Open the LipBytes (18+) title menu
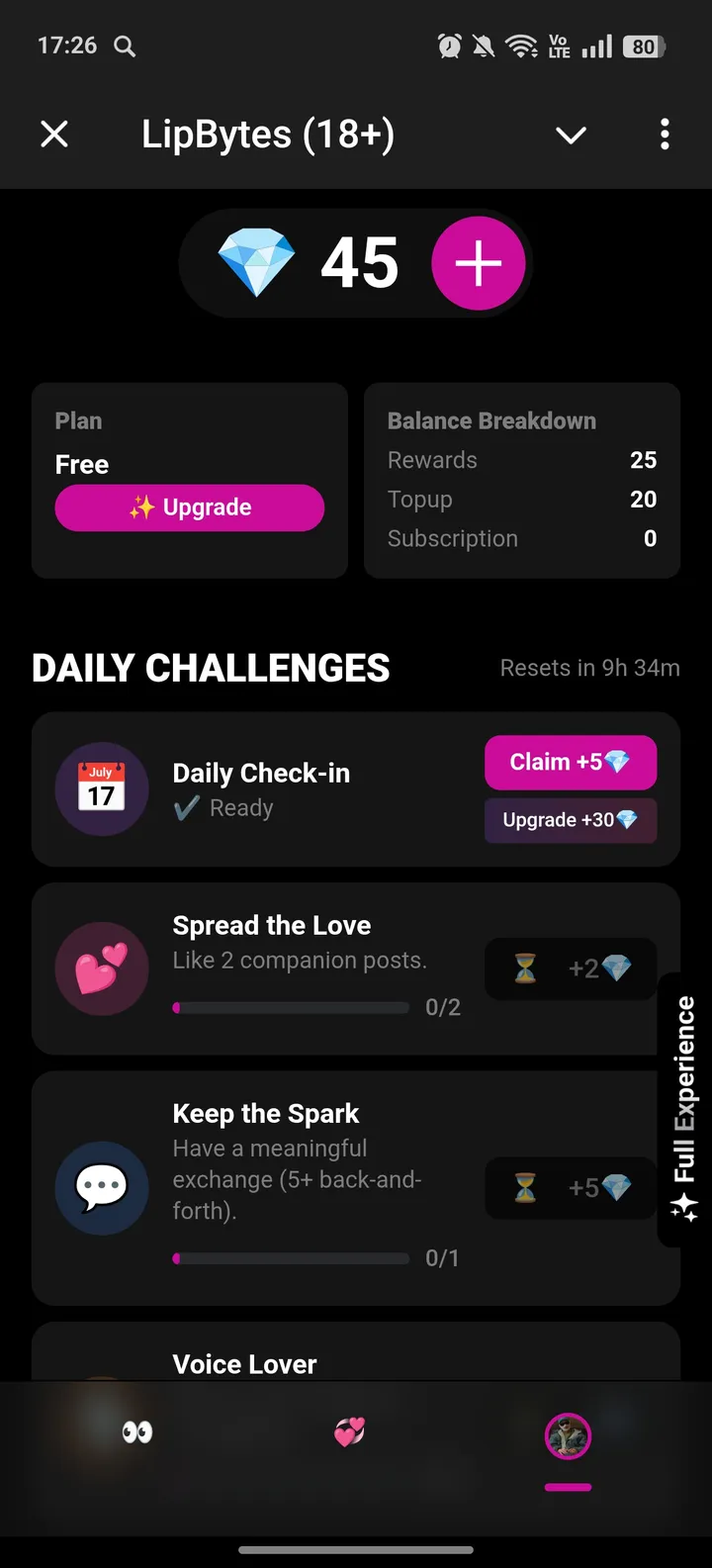The width and height of the screenshot is (712, 1568). 267,135
